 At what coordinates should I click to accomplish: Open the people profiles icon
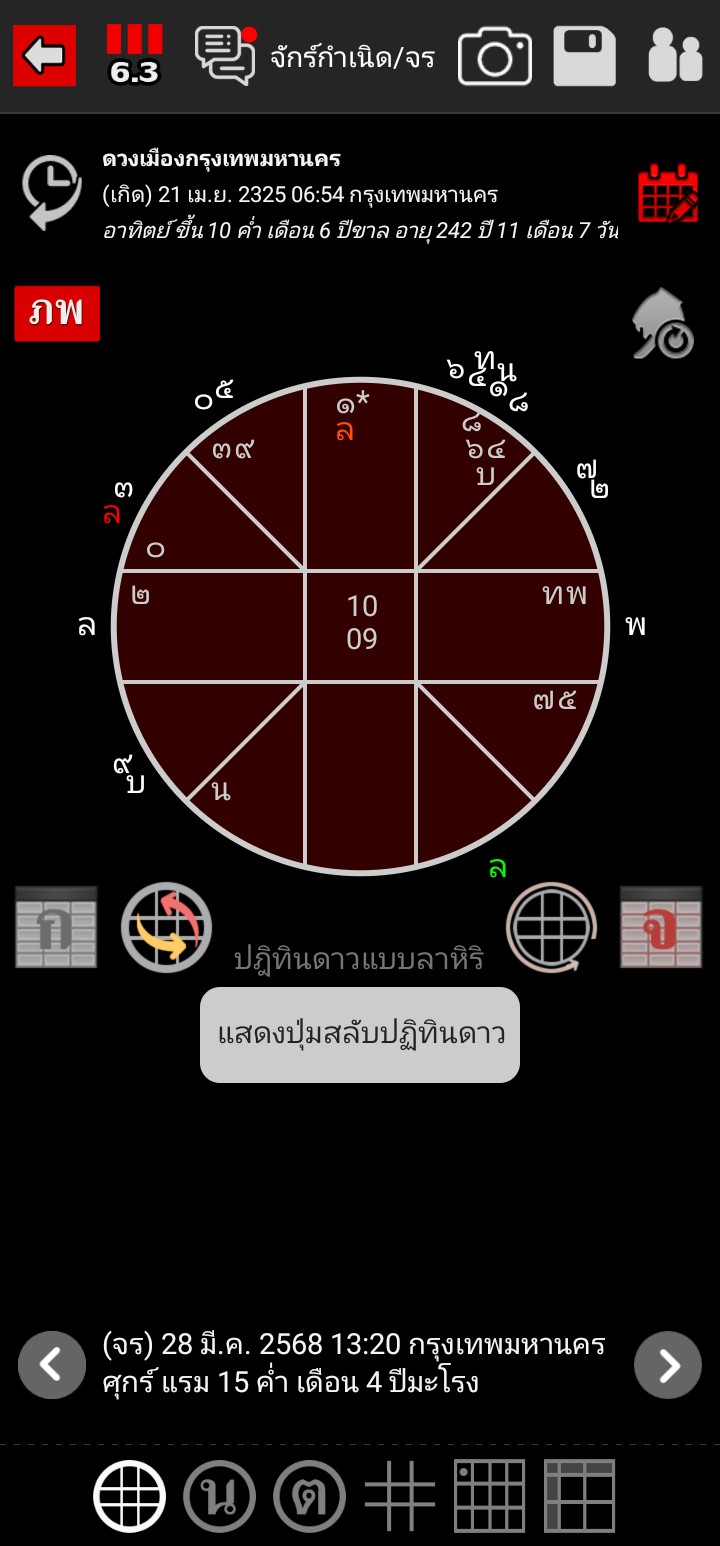tap(675, 55)
